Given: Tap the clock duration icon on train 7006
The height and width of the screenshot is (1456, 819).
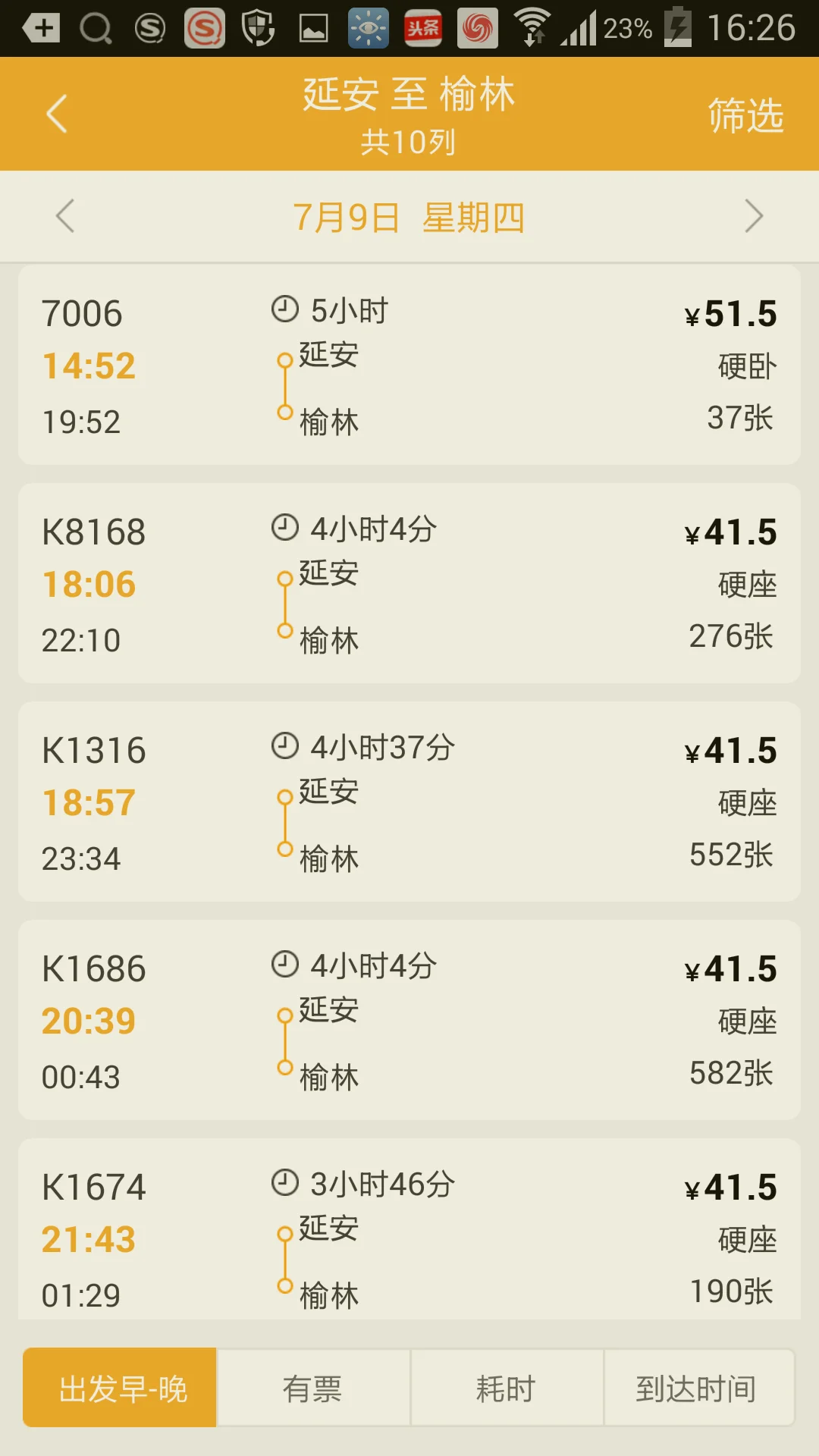Looking at the screenshot, I should 284,308.
